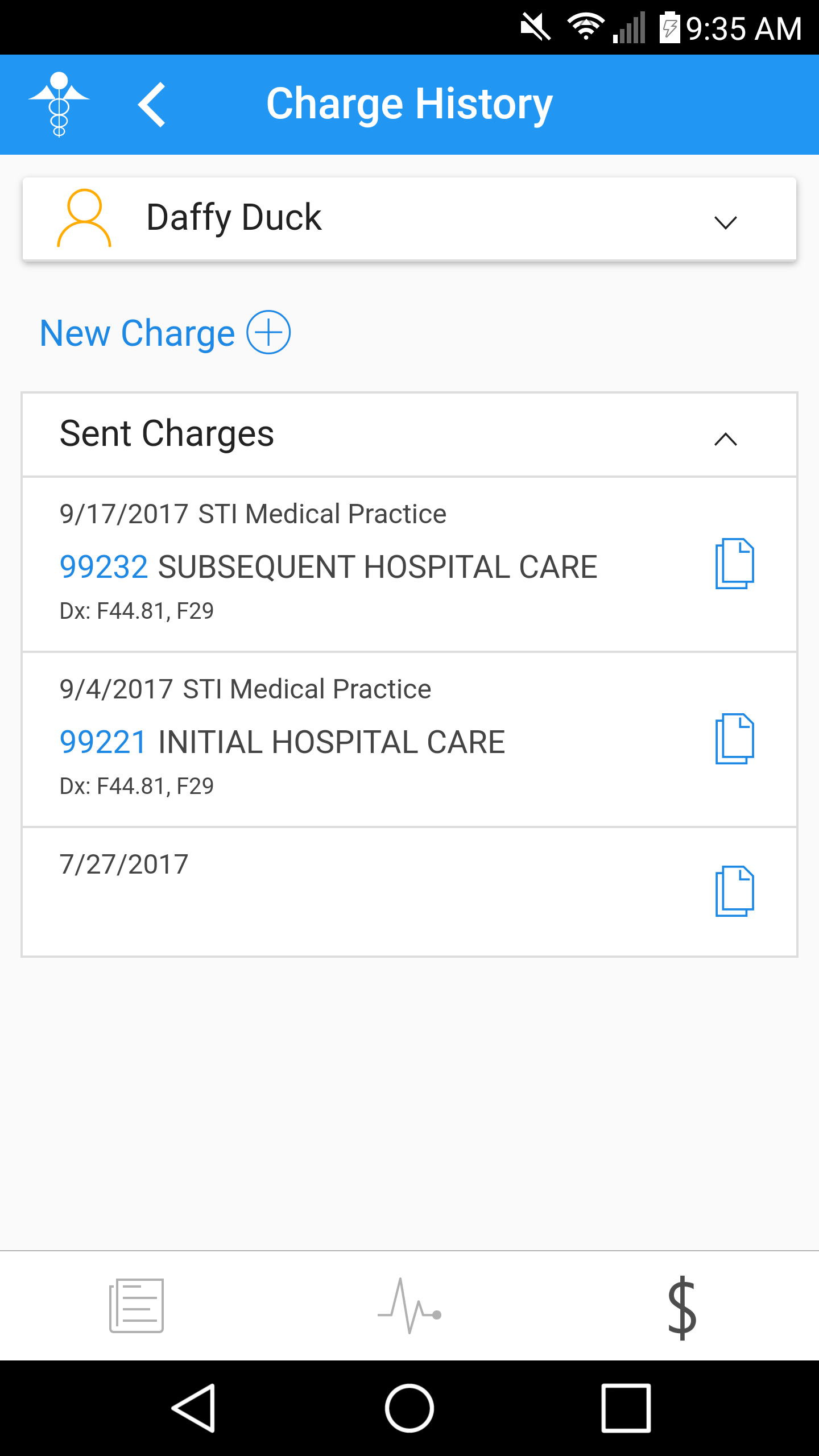Go back using the header arrow
The height and width of the screenshot is (1456, 819).
click(152, 105)
